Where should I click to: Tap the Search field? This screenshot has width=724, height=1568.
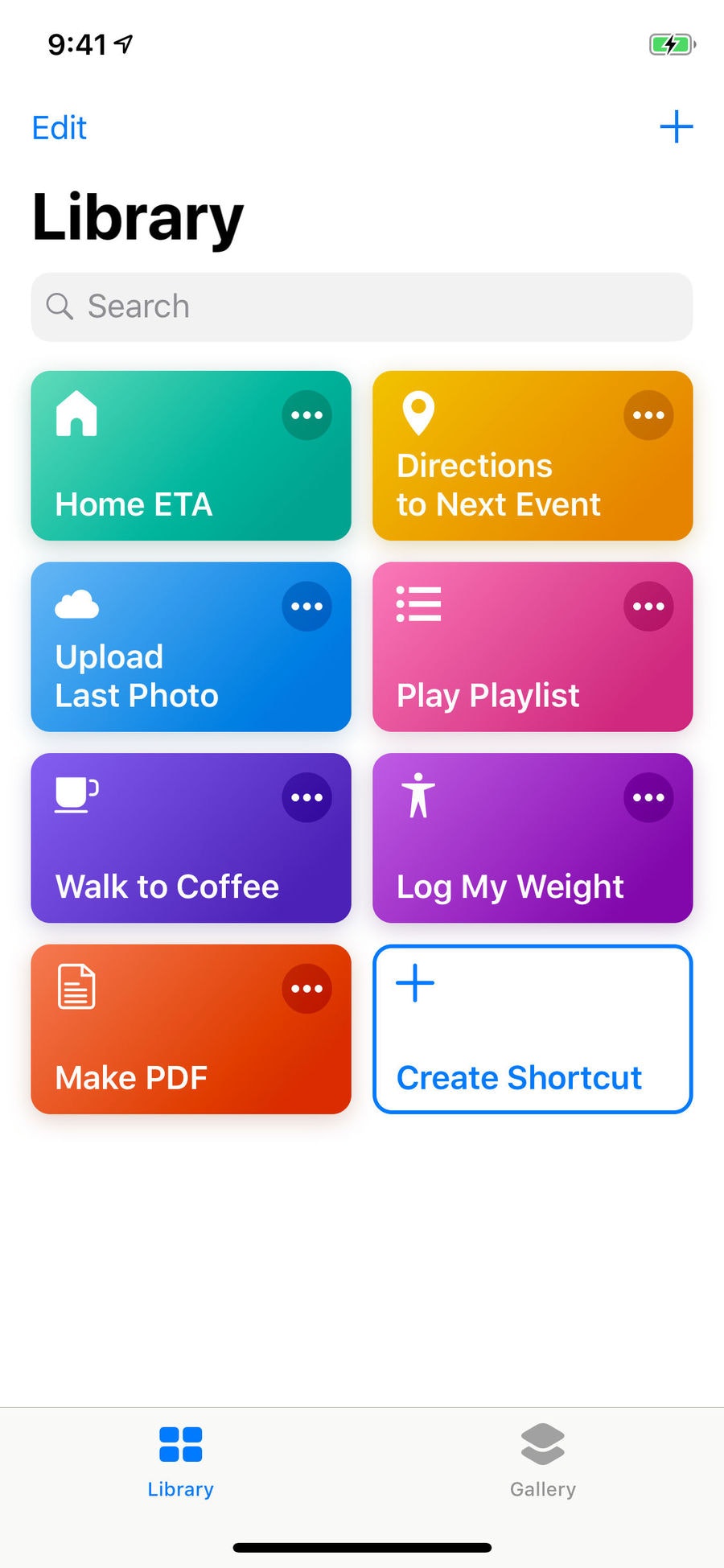coord(361,307)
